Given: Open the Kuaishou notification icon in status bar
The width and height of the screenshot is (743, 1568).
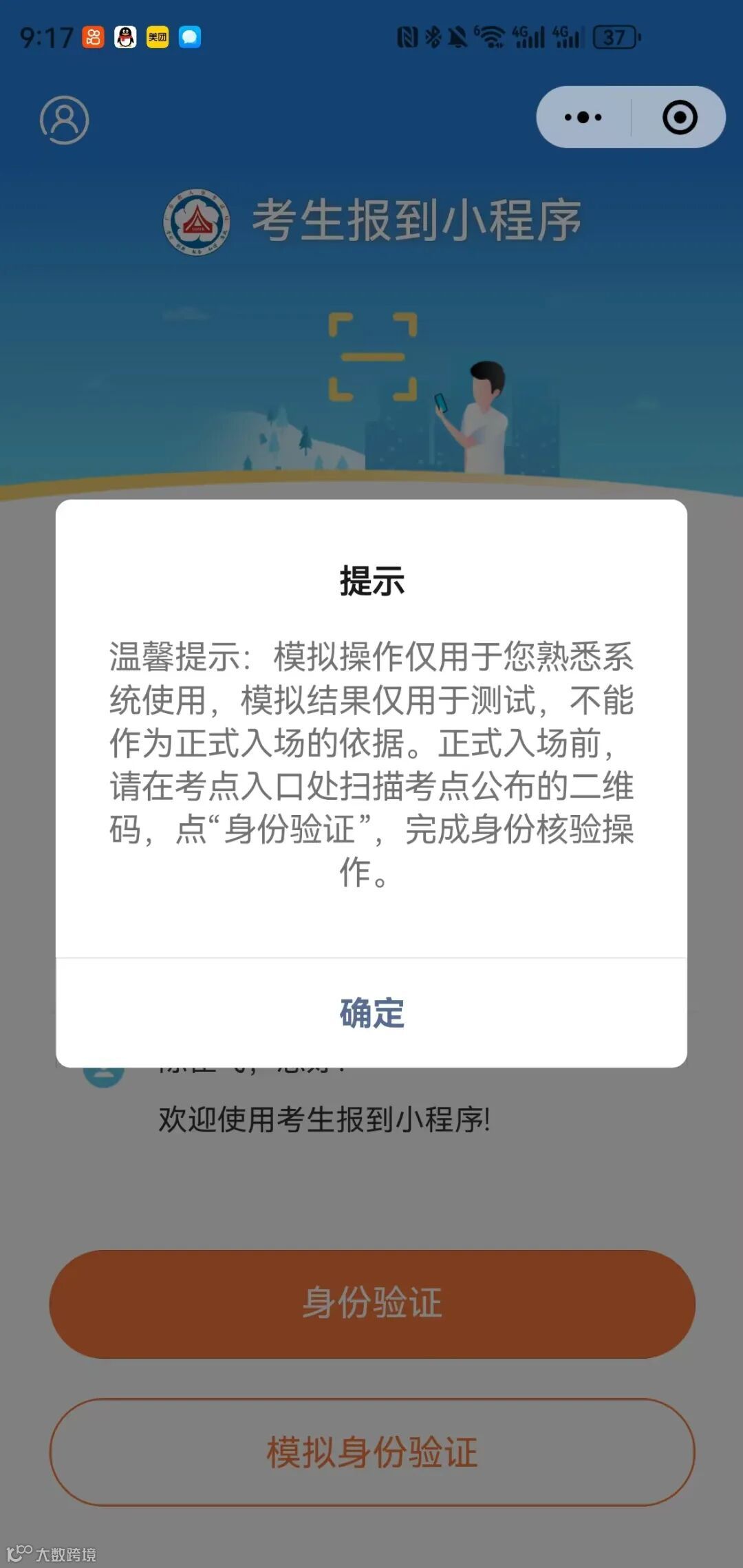Looking at the screenshot, I should tap(93, 38).
